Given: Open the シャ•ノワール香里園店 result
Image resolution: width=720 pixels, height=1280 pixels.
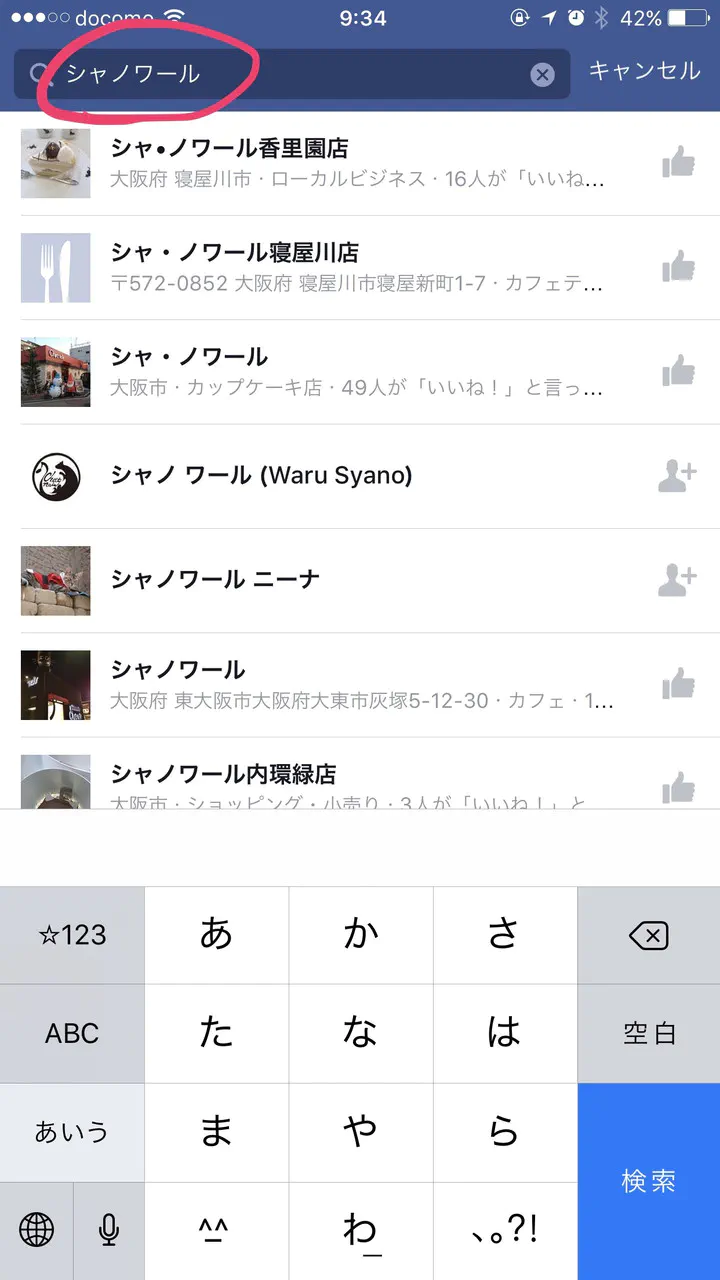Looking at the screenshot, I should coord(360,164).
